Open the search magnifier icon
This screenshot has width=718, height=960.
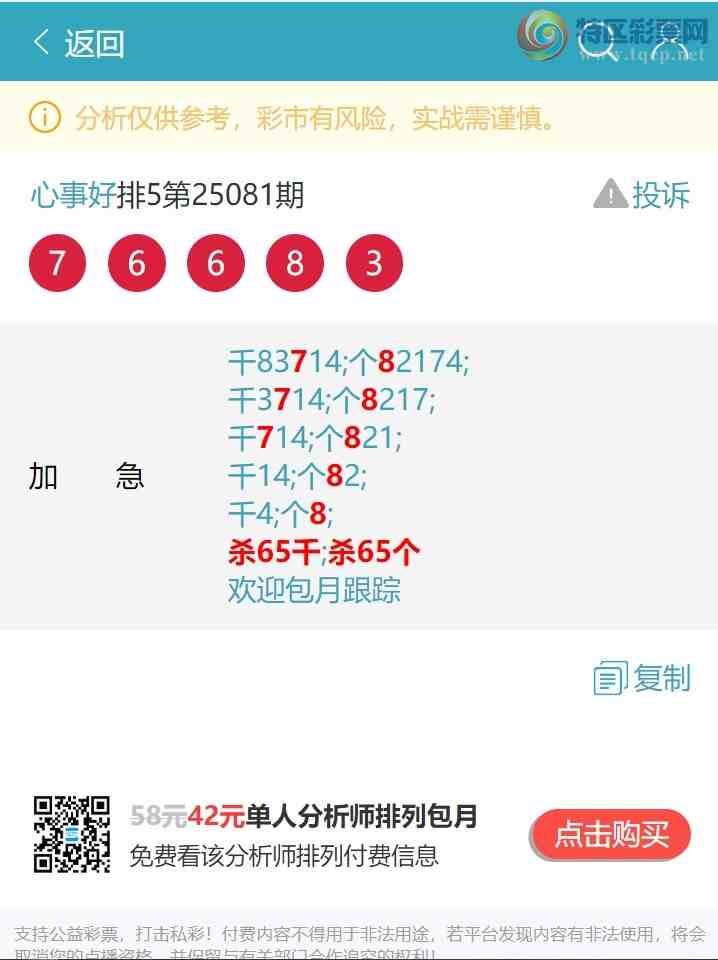(598, 44)
